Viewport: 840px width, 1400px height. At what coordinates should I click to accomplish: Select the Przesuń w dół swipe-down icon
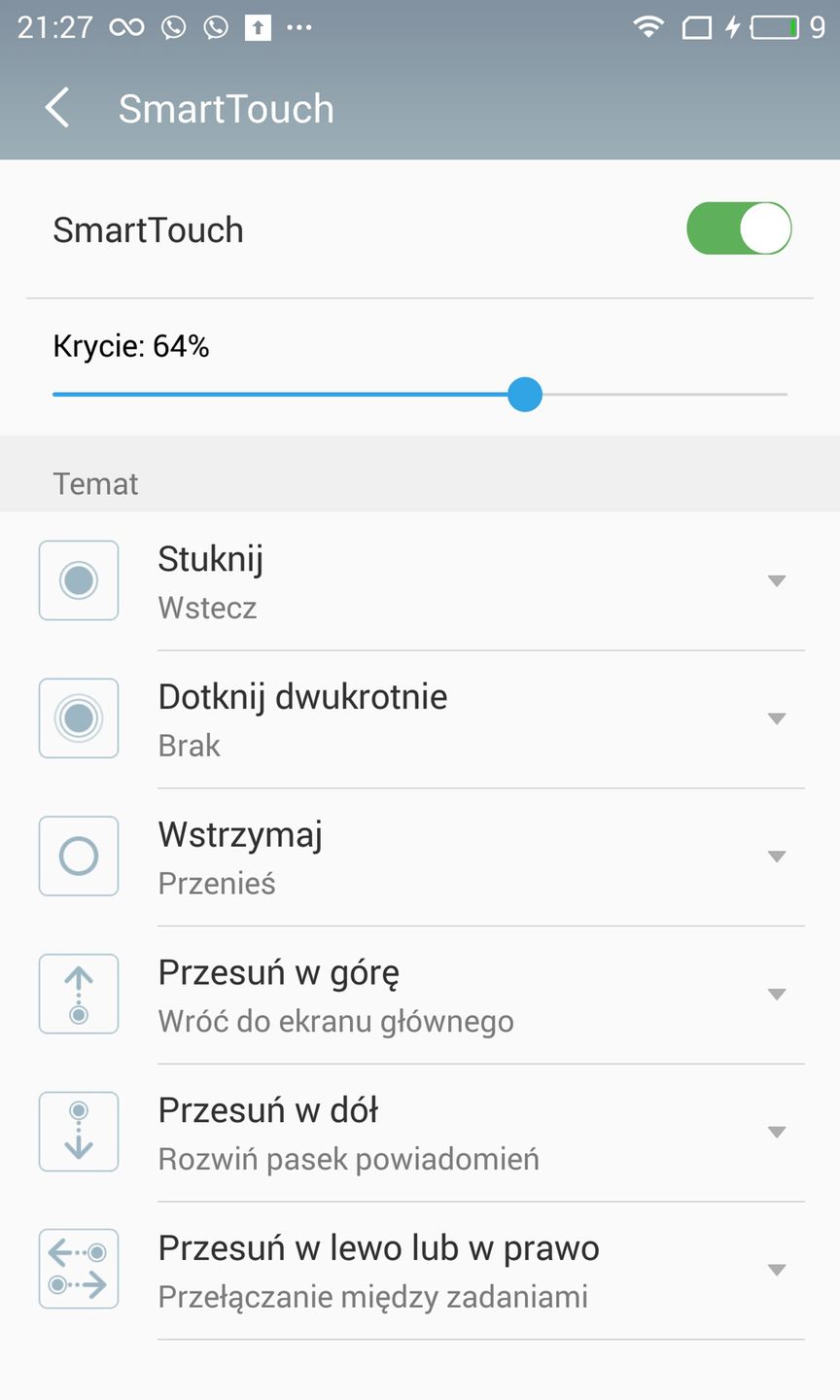pos(78,1131)
